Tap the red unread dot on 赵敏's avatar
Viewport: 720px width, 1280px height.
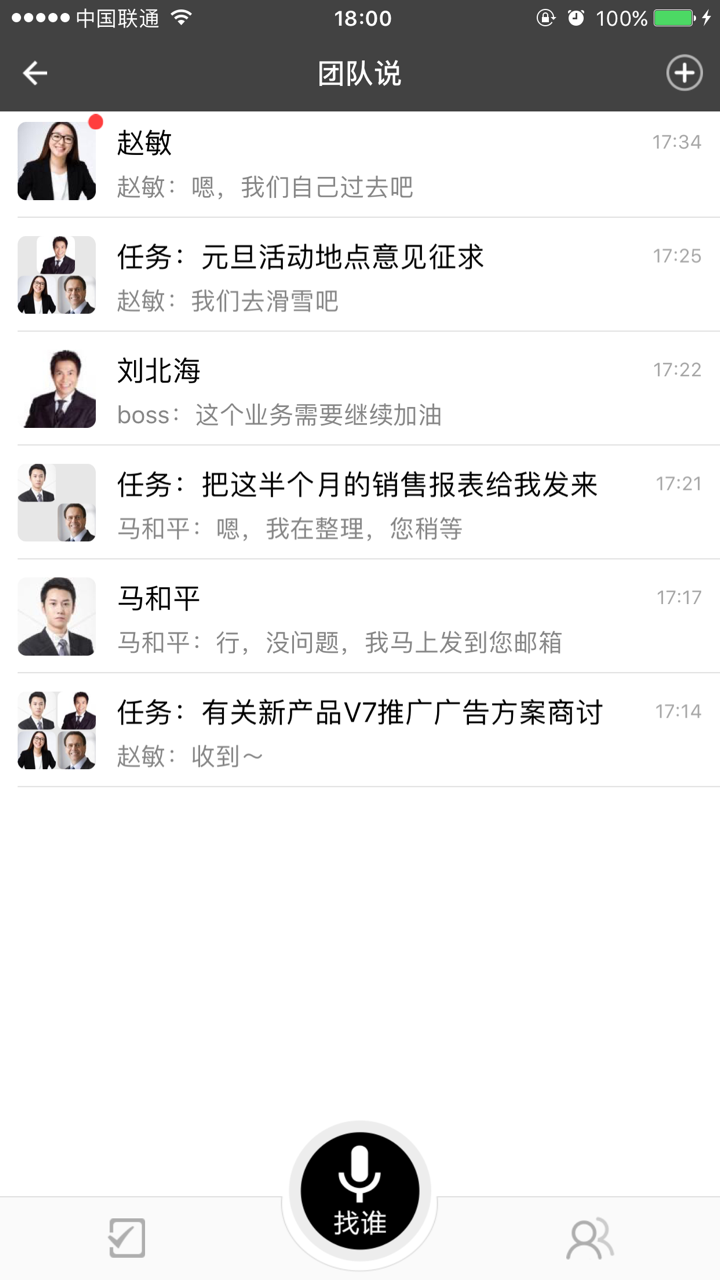pyautogui.click(x=94, y=122)
